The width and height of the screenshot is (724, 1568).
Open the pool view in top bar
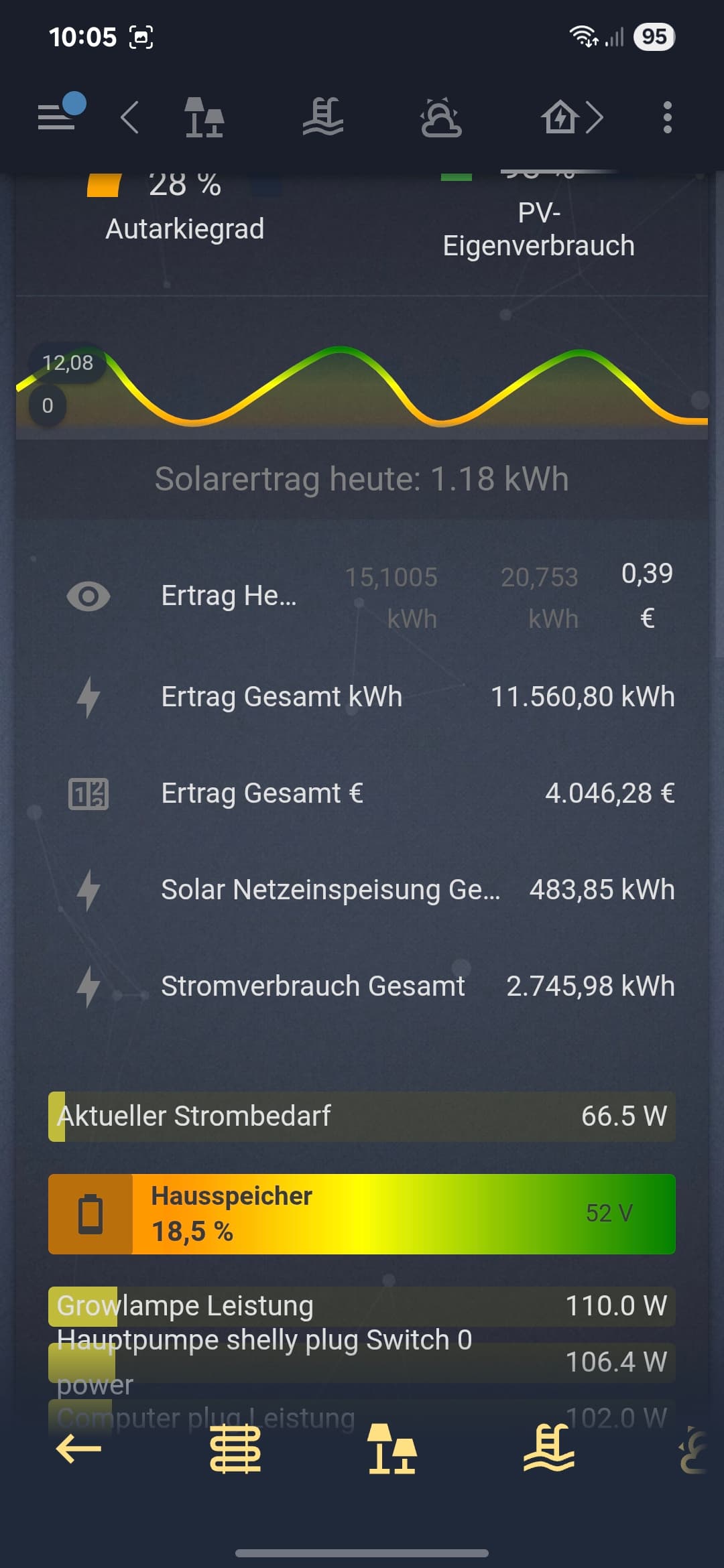coord(322,117)
